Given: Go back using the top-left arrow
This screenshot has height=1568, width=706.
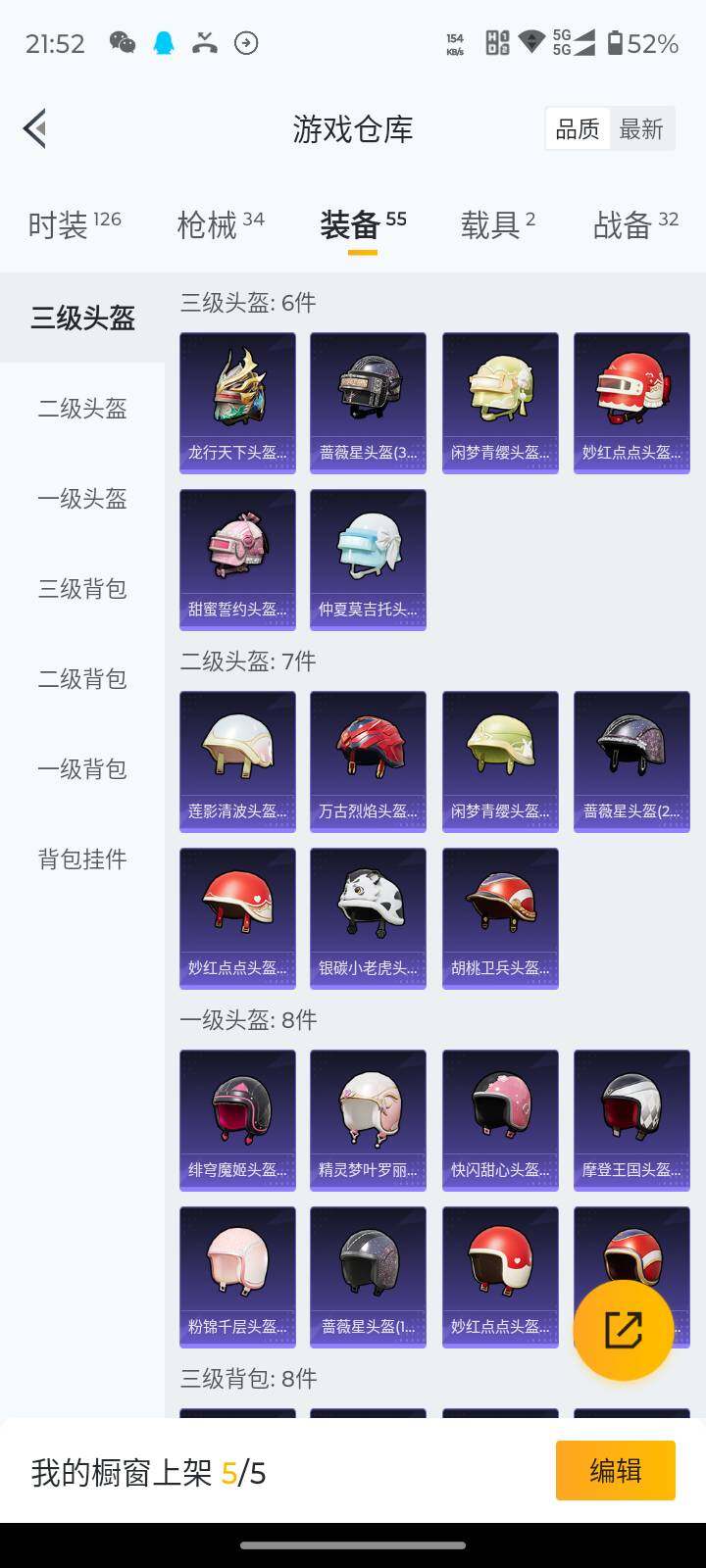Looking at the screenshot, I should click(35, 128).
